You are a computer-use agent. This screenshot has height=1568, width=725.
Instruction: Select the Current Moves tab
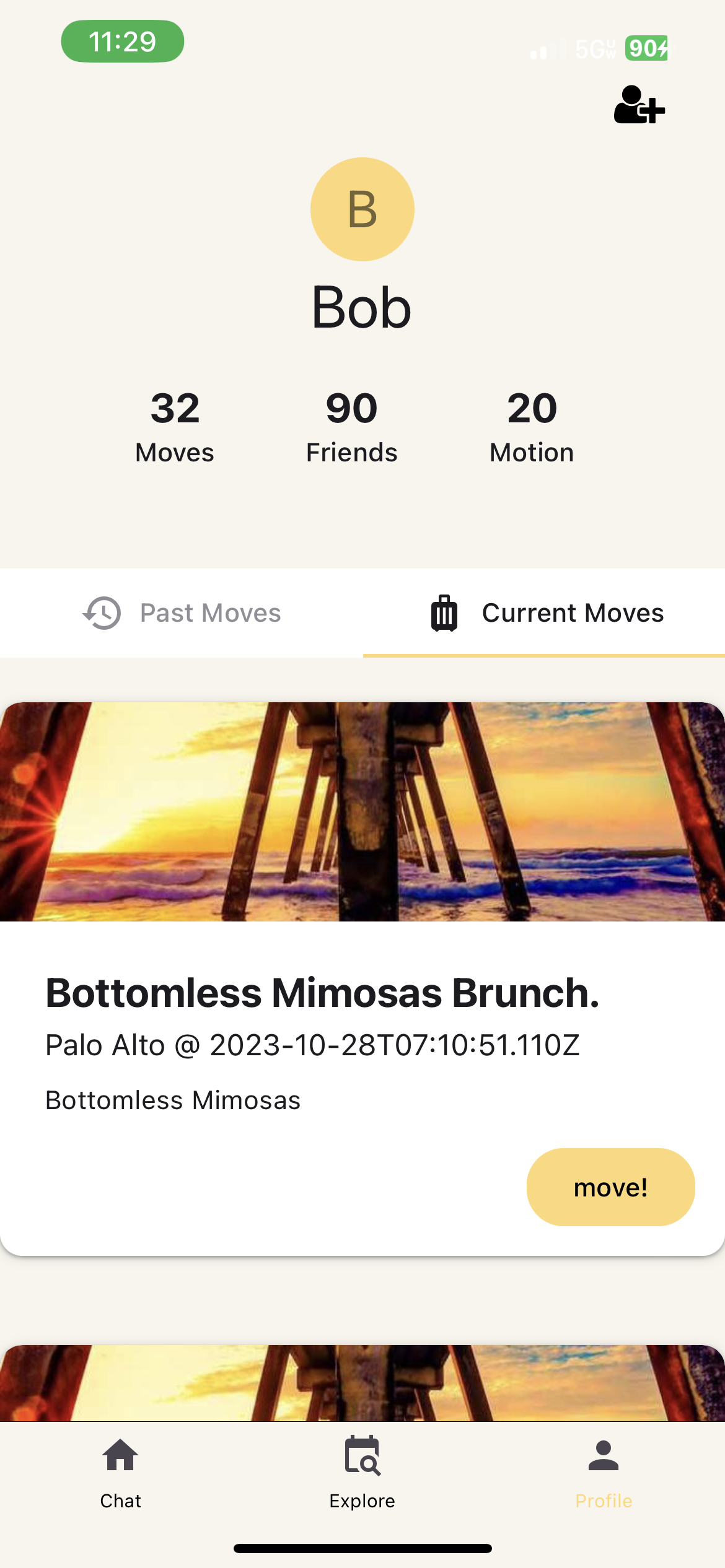click(545, 613)
